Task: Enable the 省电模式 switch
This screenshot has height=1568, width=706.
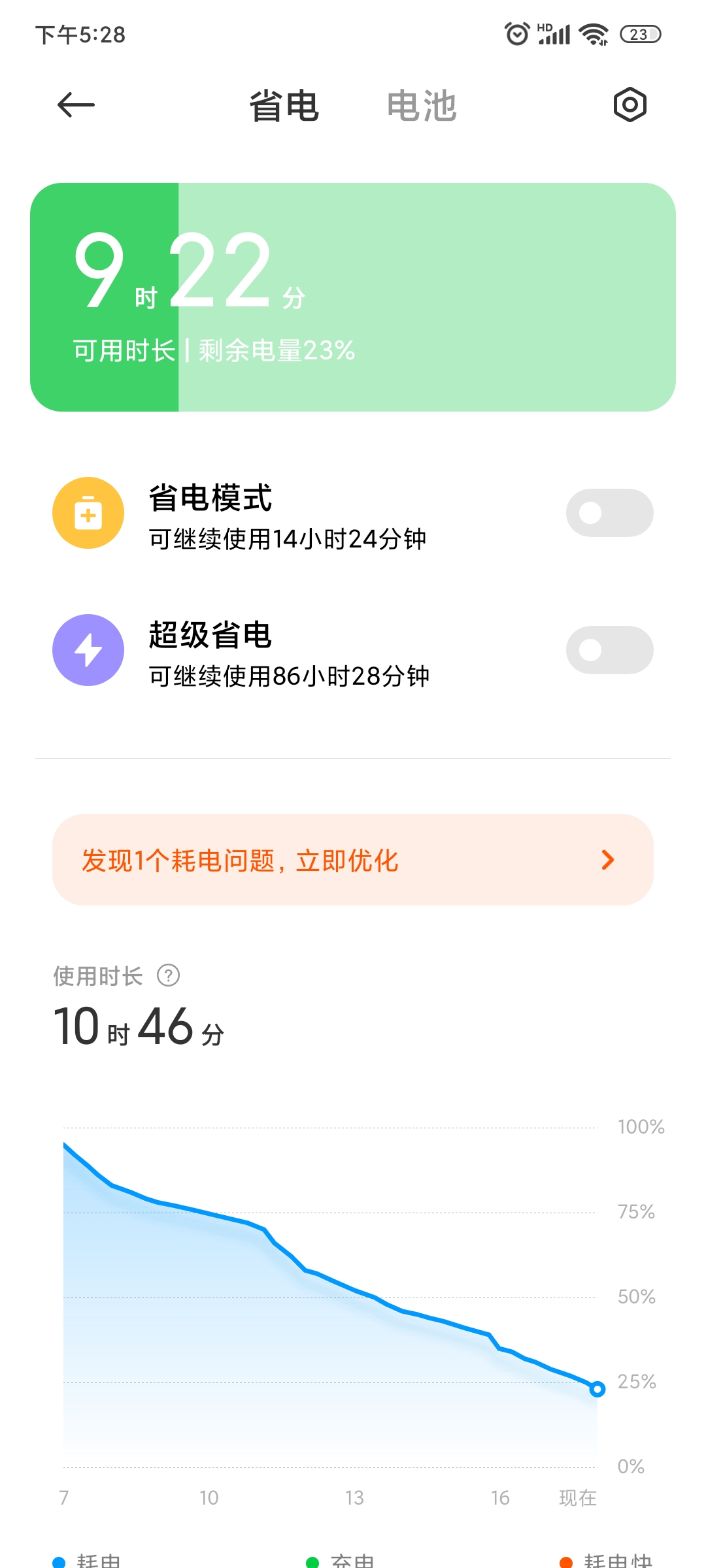Action: tap(609, 513)
